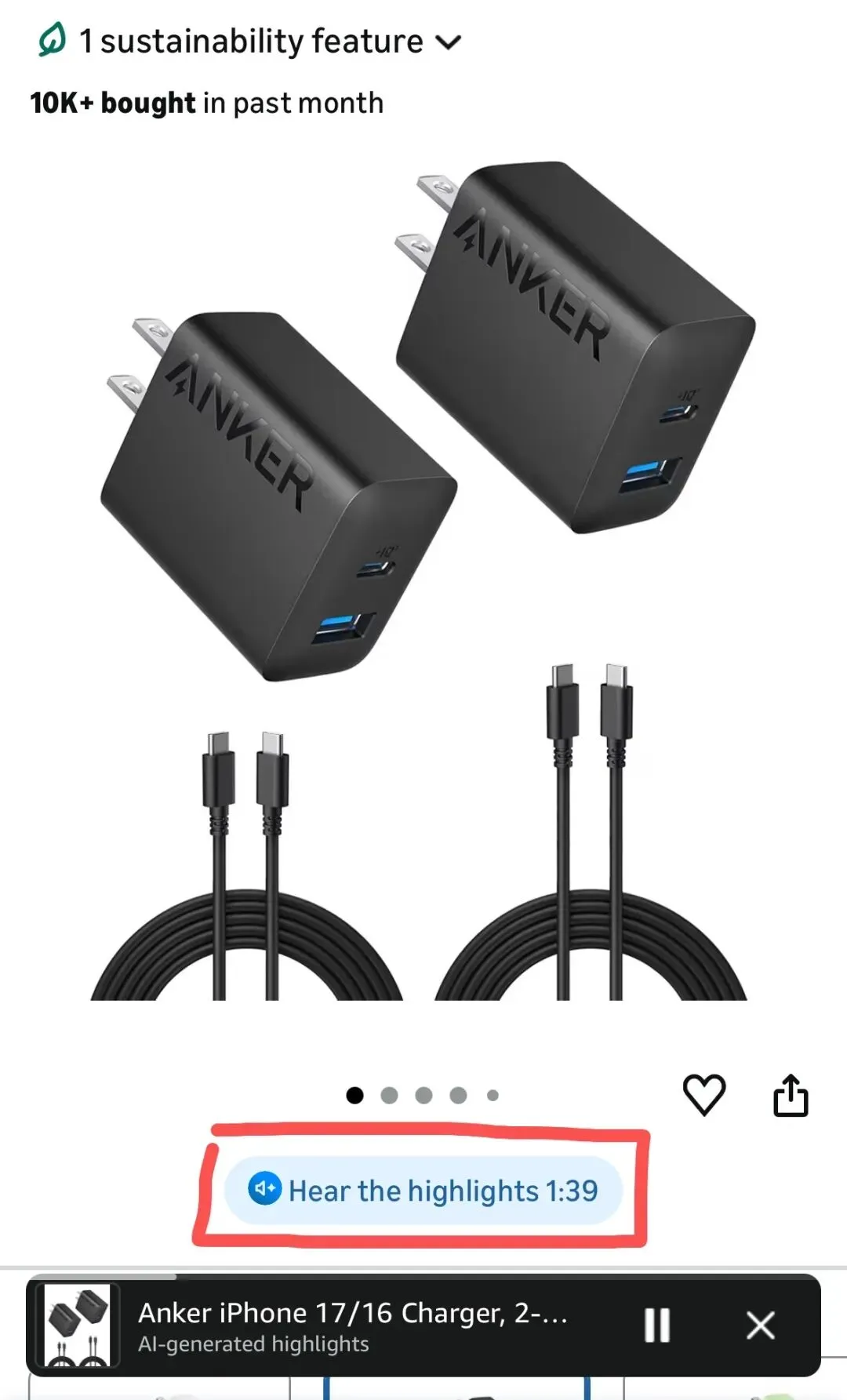Close the AI-generated highlights player
Image resolution: width=847 pixels, height=1400 pixels.
point(760,1325)
